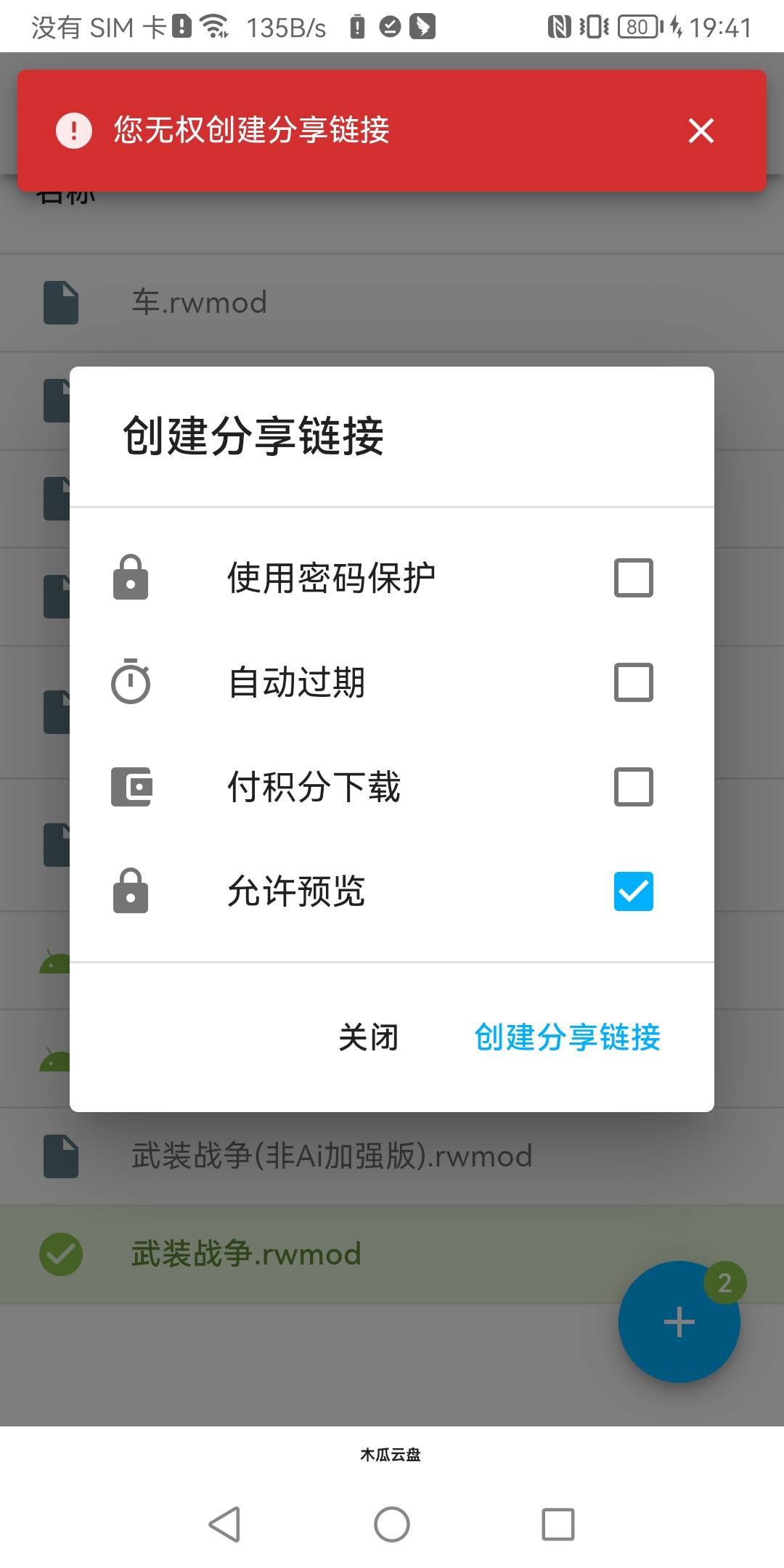The width and height of the screenshot is (784, 1568).
Task: Check the 自动过期 option
Action: click(x=633, y=682)
